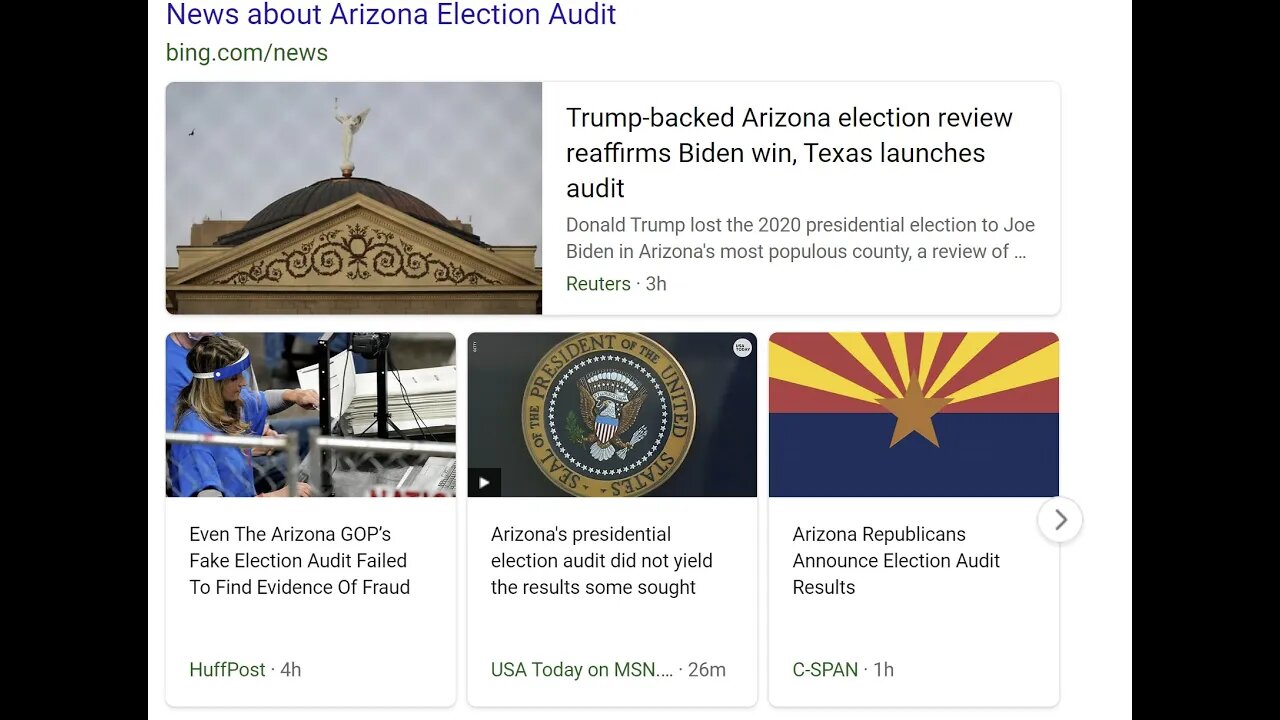
Task: Play the USA Today presidential audit video
Action: coord(484,482)
